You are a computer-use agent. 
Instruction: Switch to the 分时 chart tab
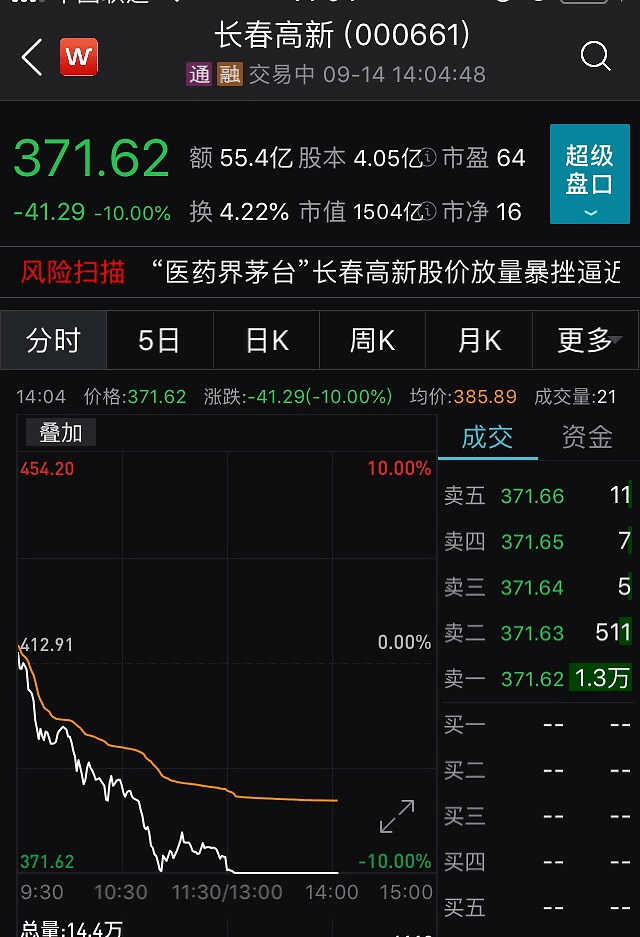[53, 341]
